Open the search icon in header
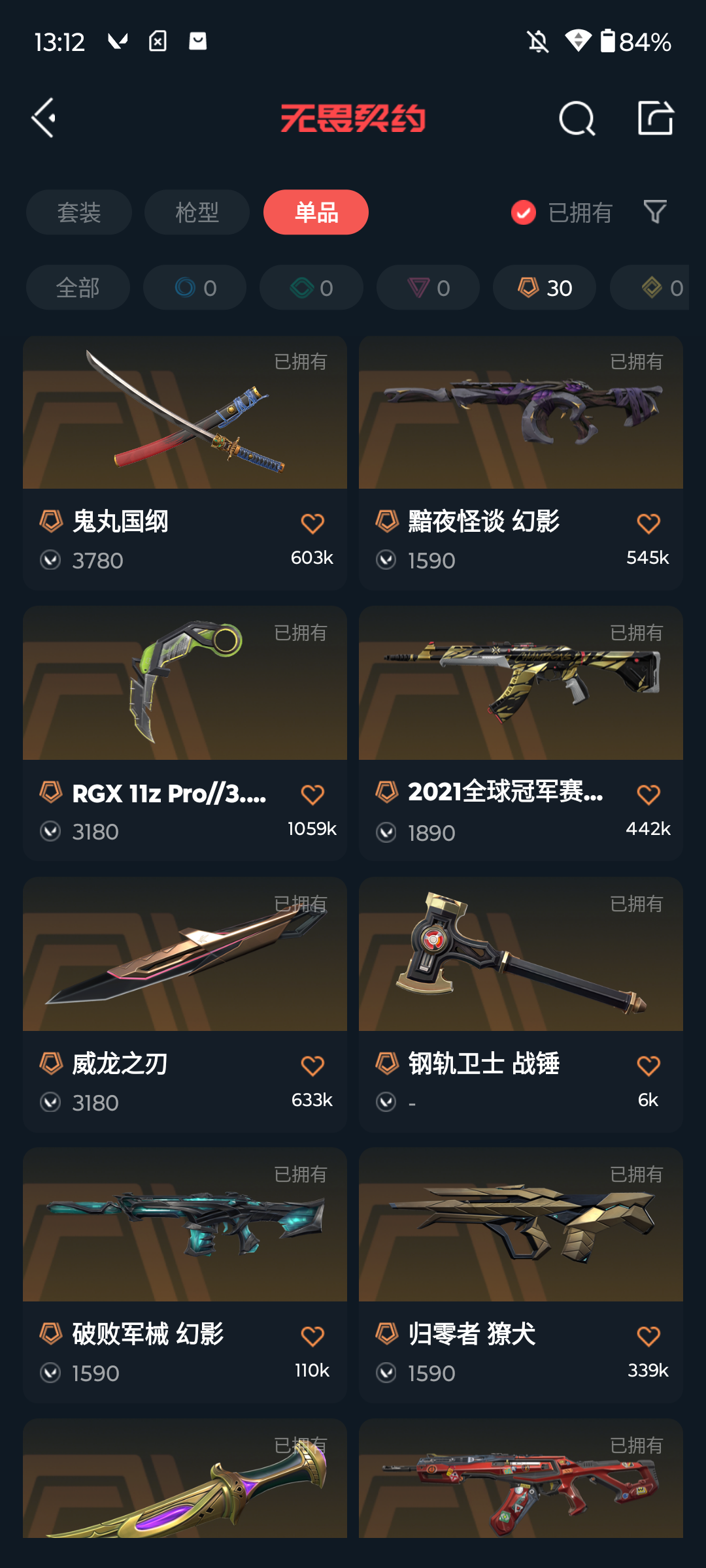 (x=577, y=118)
